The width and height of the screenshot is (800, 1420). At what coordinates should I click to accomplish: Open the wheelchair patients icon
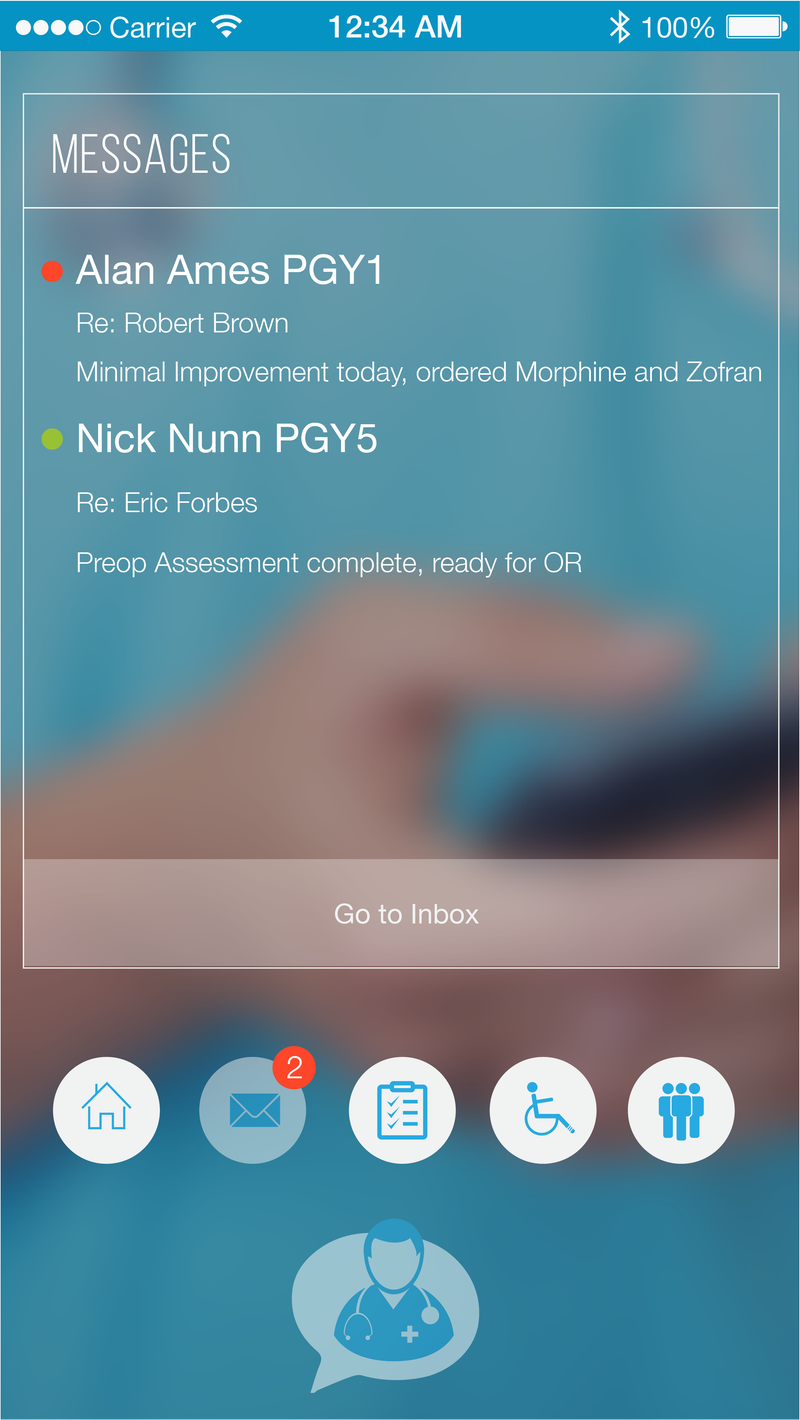[543, 1110]
